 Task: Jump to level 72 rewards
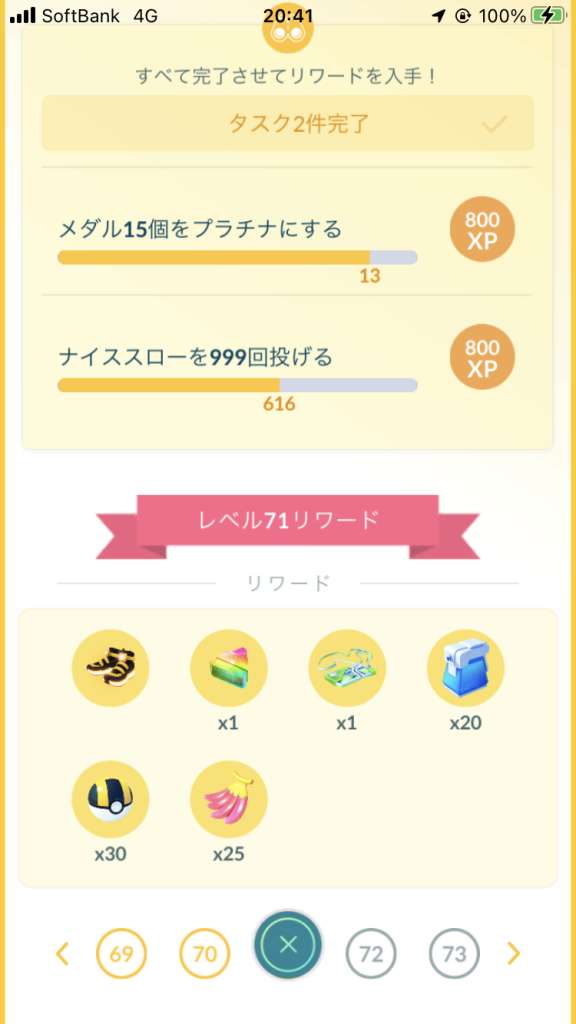[371, 954]
